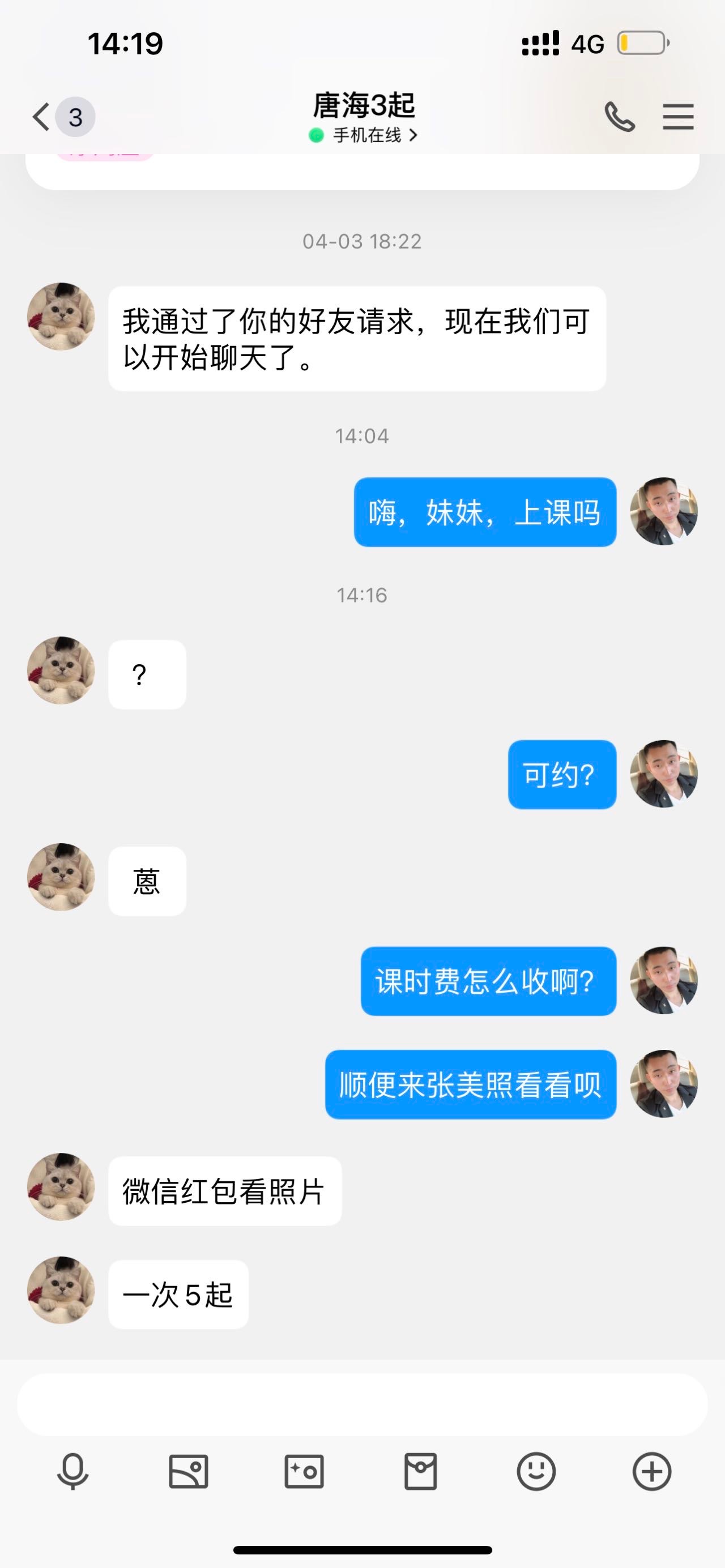Open the photo gallery picker

click(x=188, y=1472)
